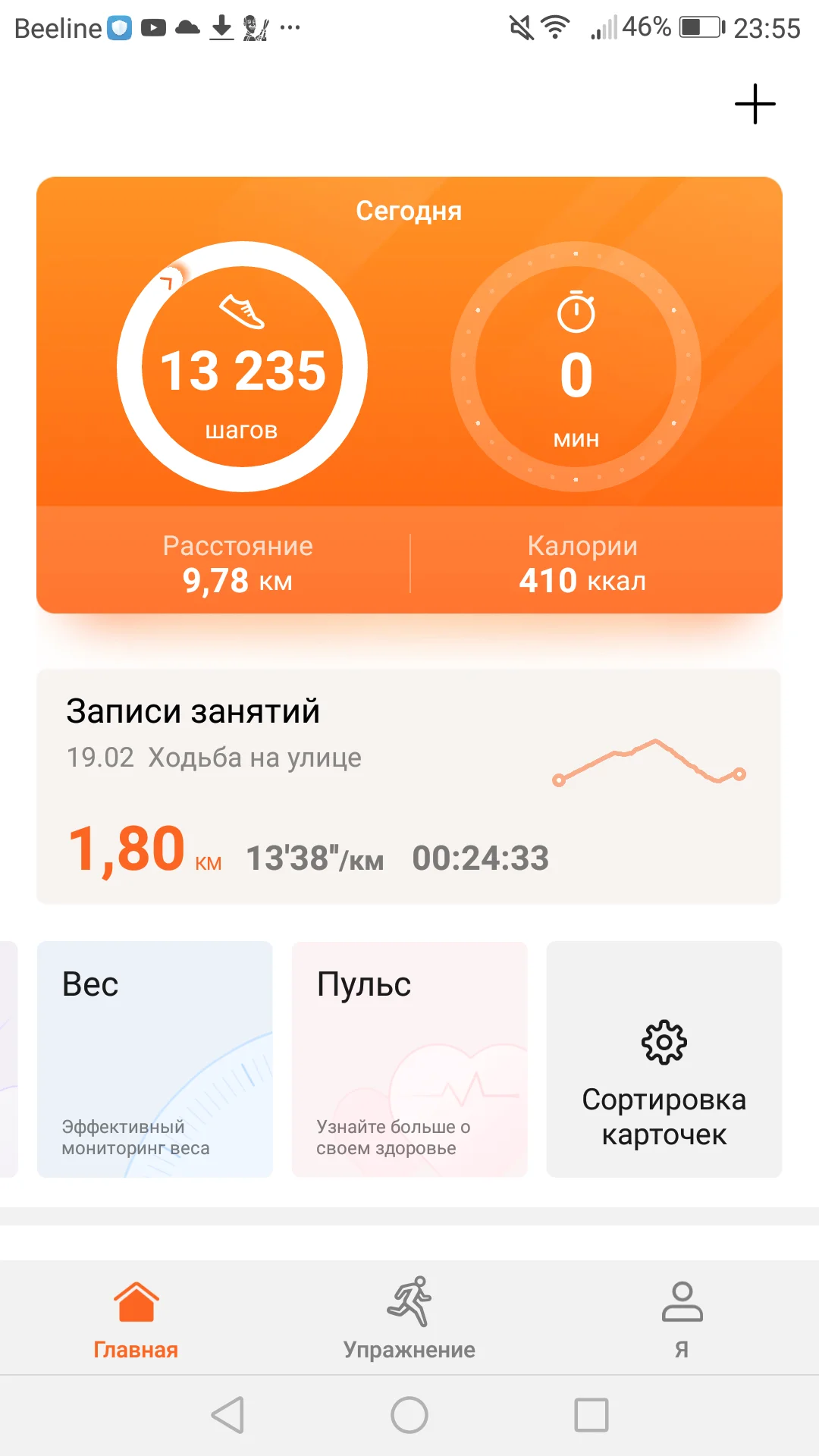Tap the plus icon at top right
The width and height of the screenshot is (819, 1456).
click(754, 104)
